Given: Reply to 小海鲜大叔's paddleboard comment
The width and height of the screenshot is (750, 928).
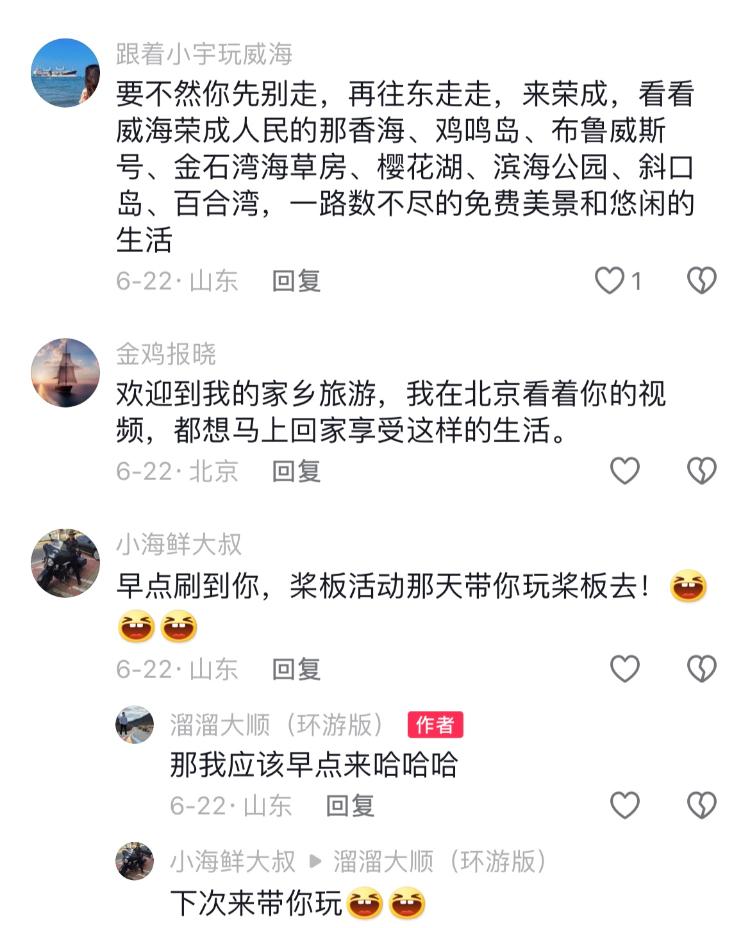Looking at the screenshot, I should pos(296,668).
